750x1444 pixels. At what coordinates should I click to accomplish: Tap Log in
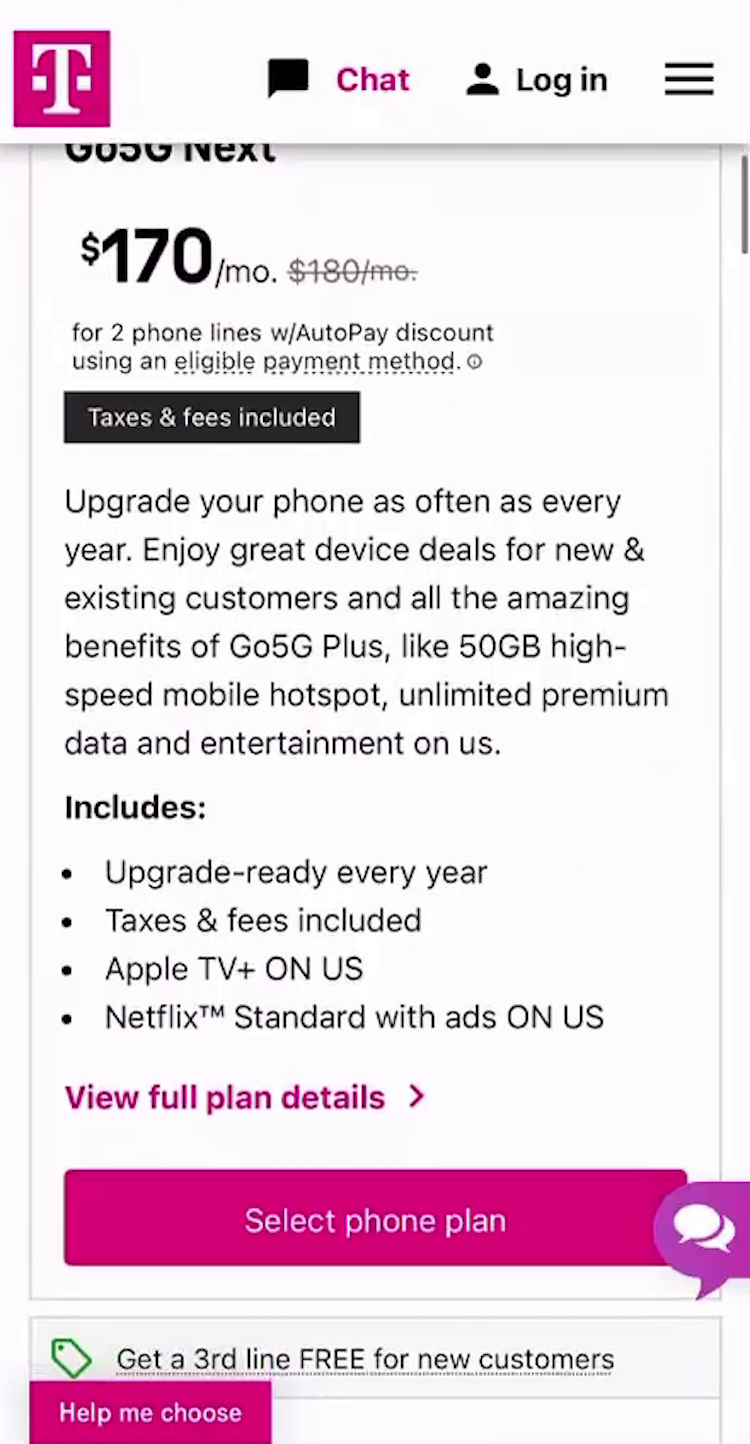[537, 80]
